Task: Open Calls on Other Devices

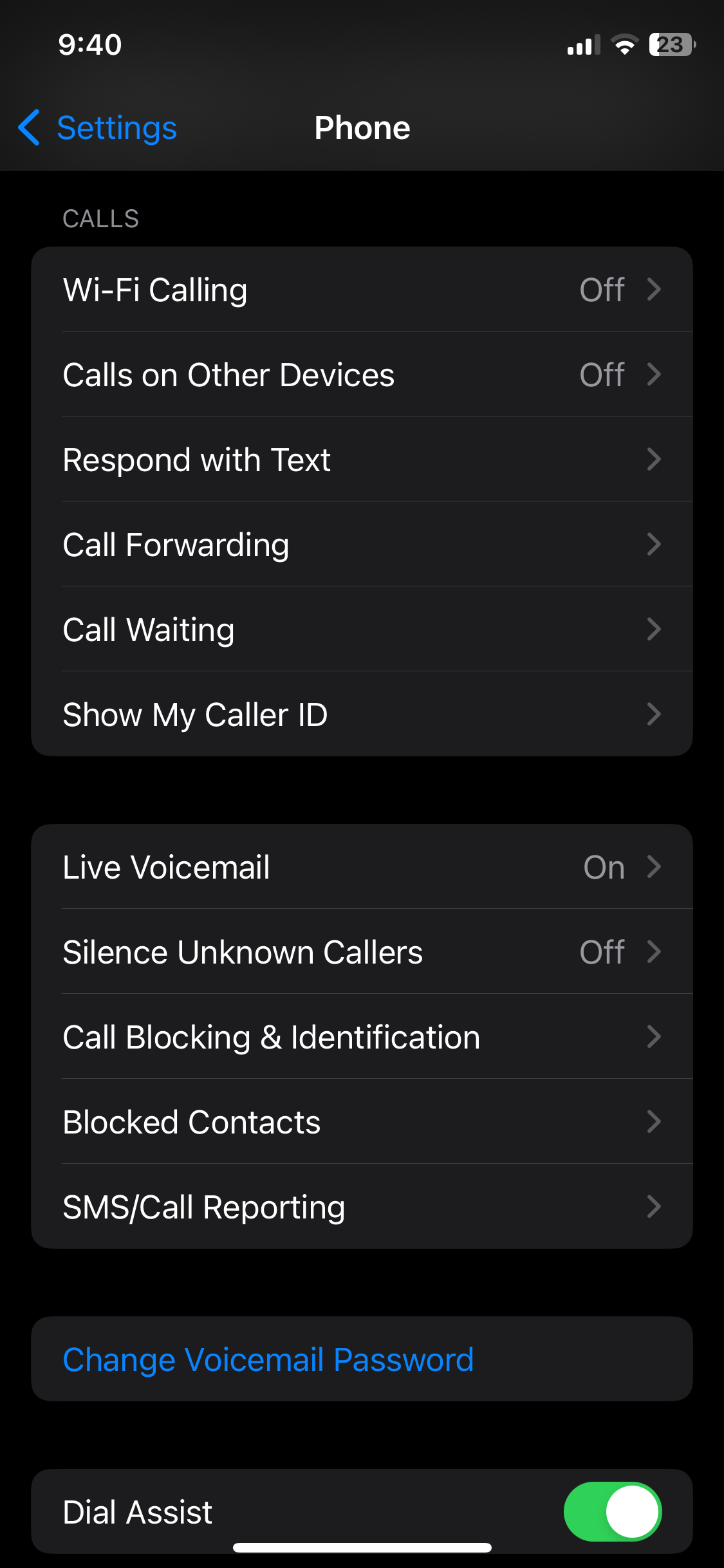Action: pos(362,375)
